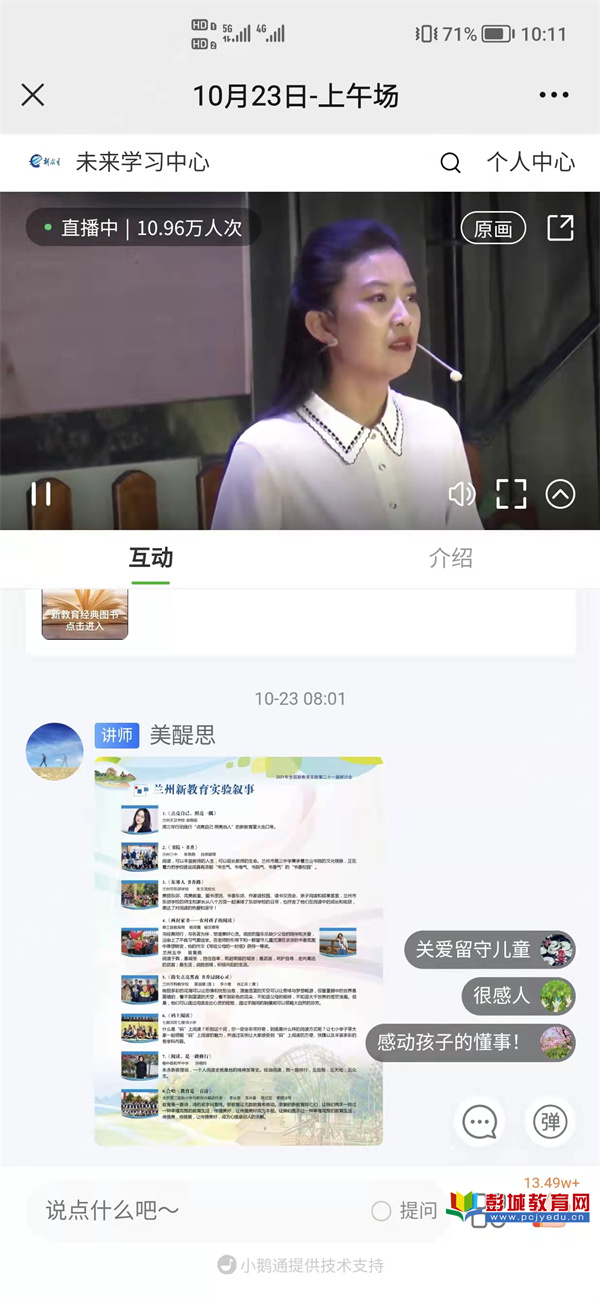Tap the chat bubble comment icon

pyautogui.click(x=479, y=1121)
